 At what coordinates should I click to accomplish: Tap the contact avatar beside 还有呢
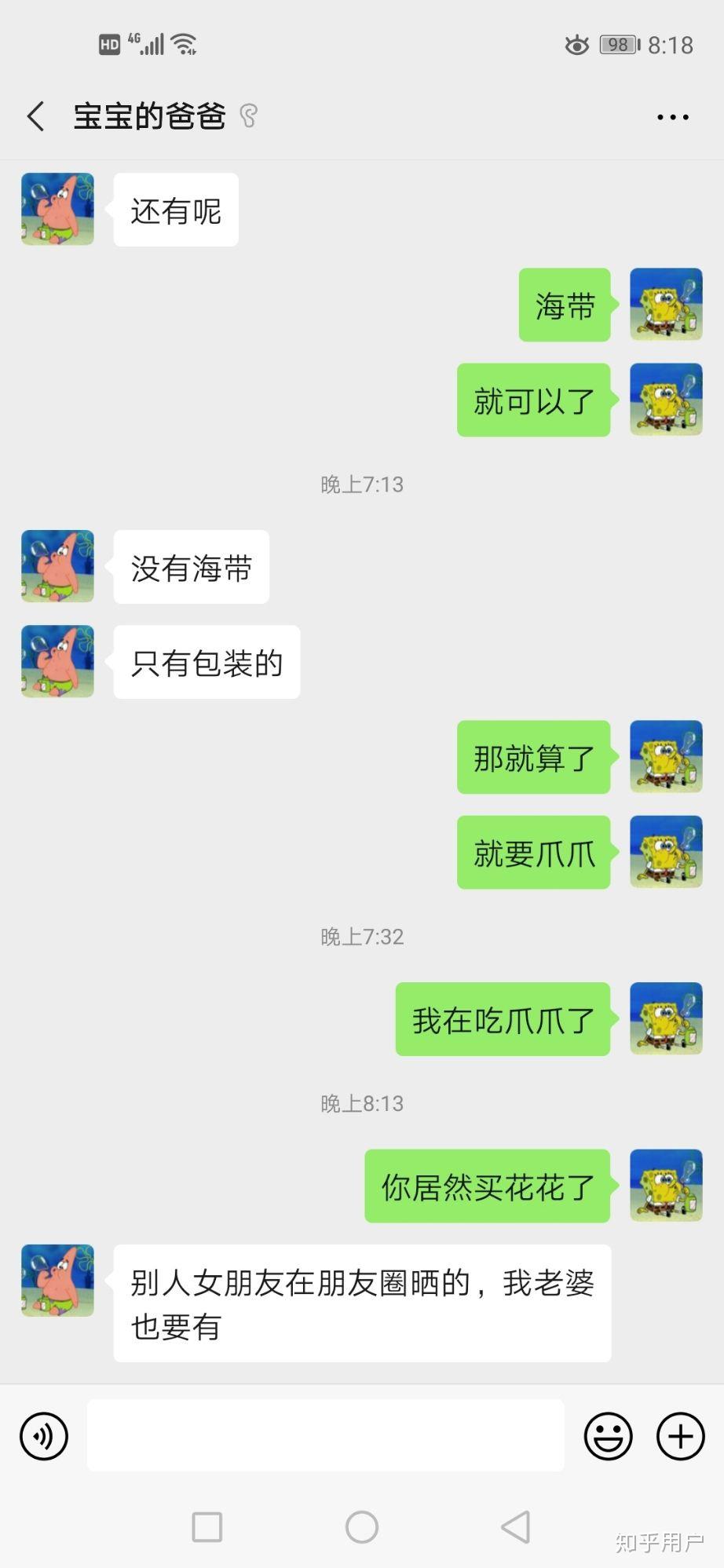tap(57, 210)
